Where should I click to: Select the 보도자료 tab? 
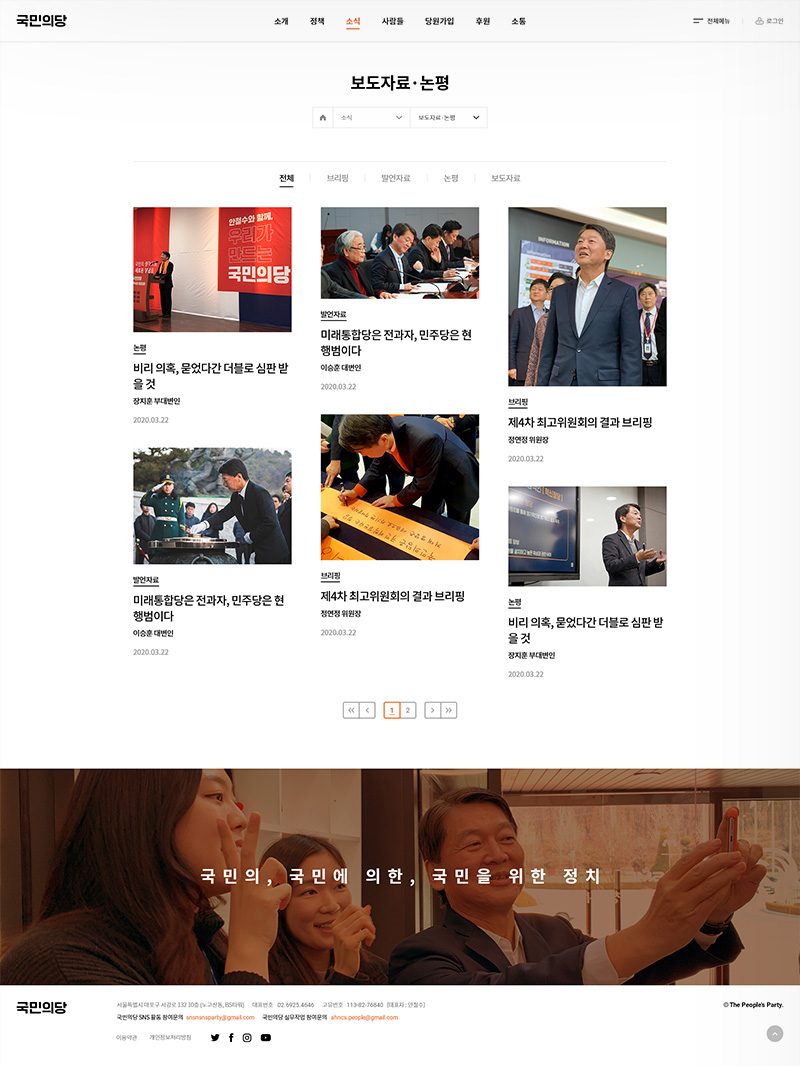[505, 178]
